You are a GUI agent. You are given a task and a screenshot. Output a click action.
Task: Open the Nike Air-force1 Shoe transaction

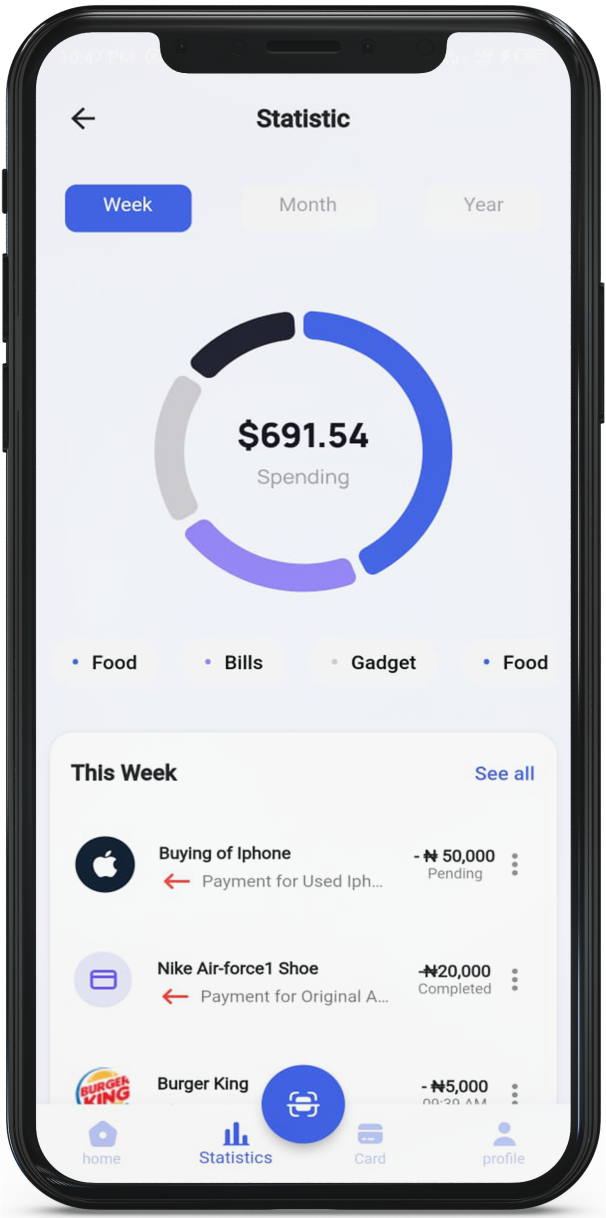point(270,980)
